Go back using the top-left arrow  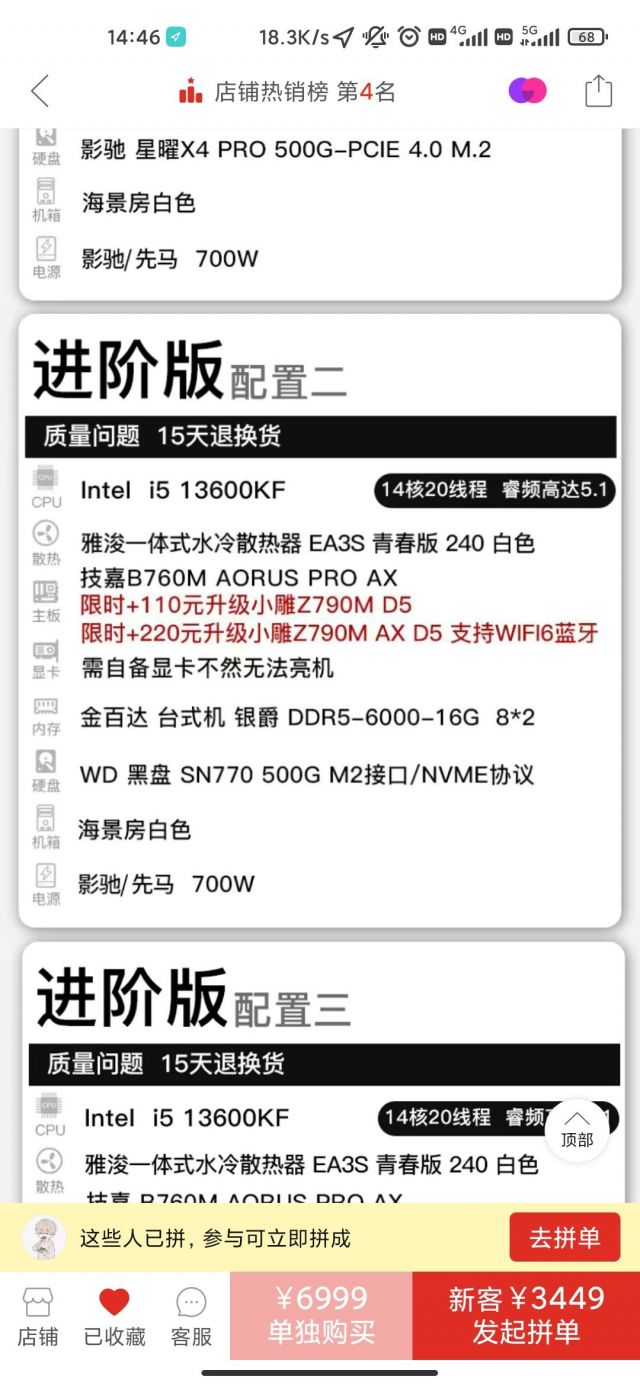[40, 91]
